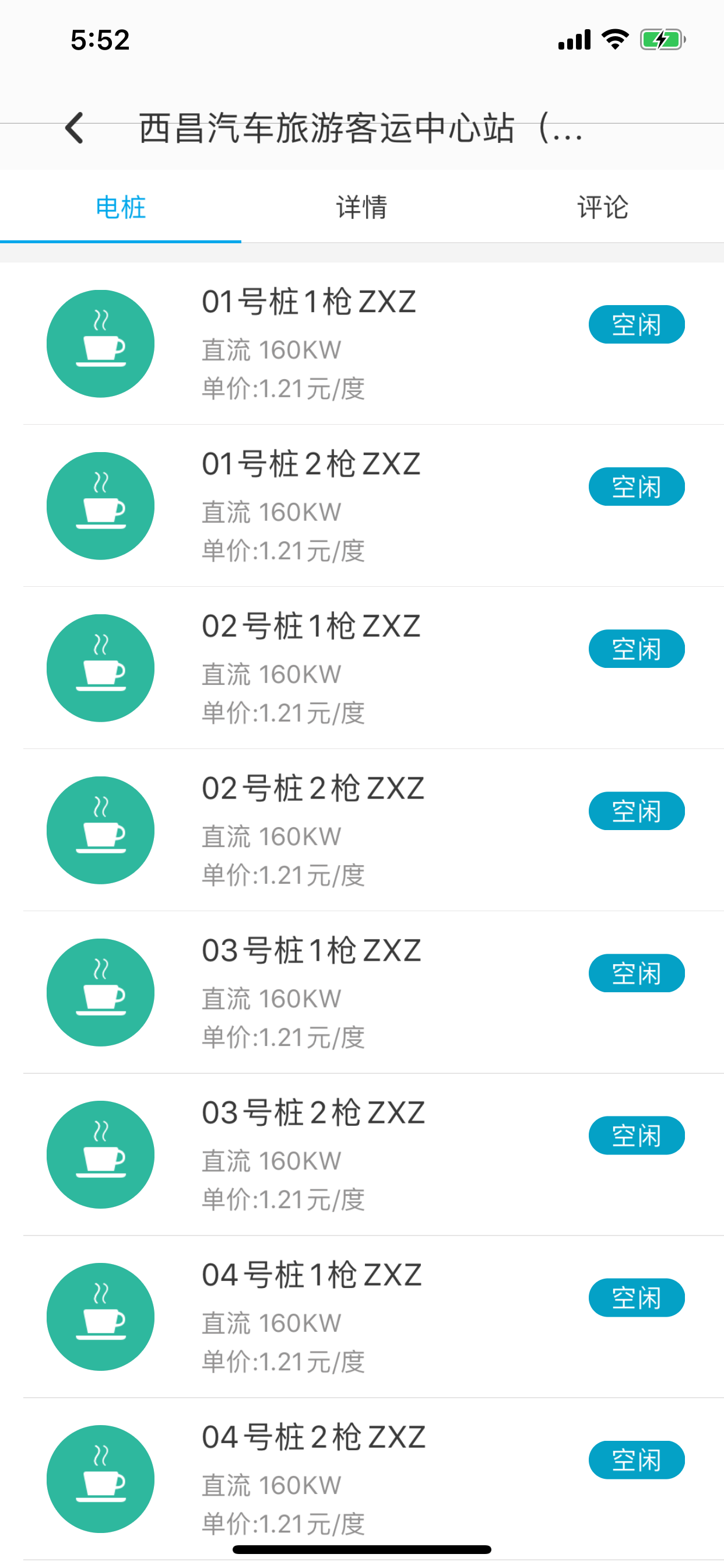Select the 电桩 tab
Image resolution: width=724 pixels, height=1568 pixels.
(121, 207)
